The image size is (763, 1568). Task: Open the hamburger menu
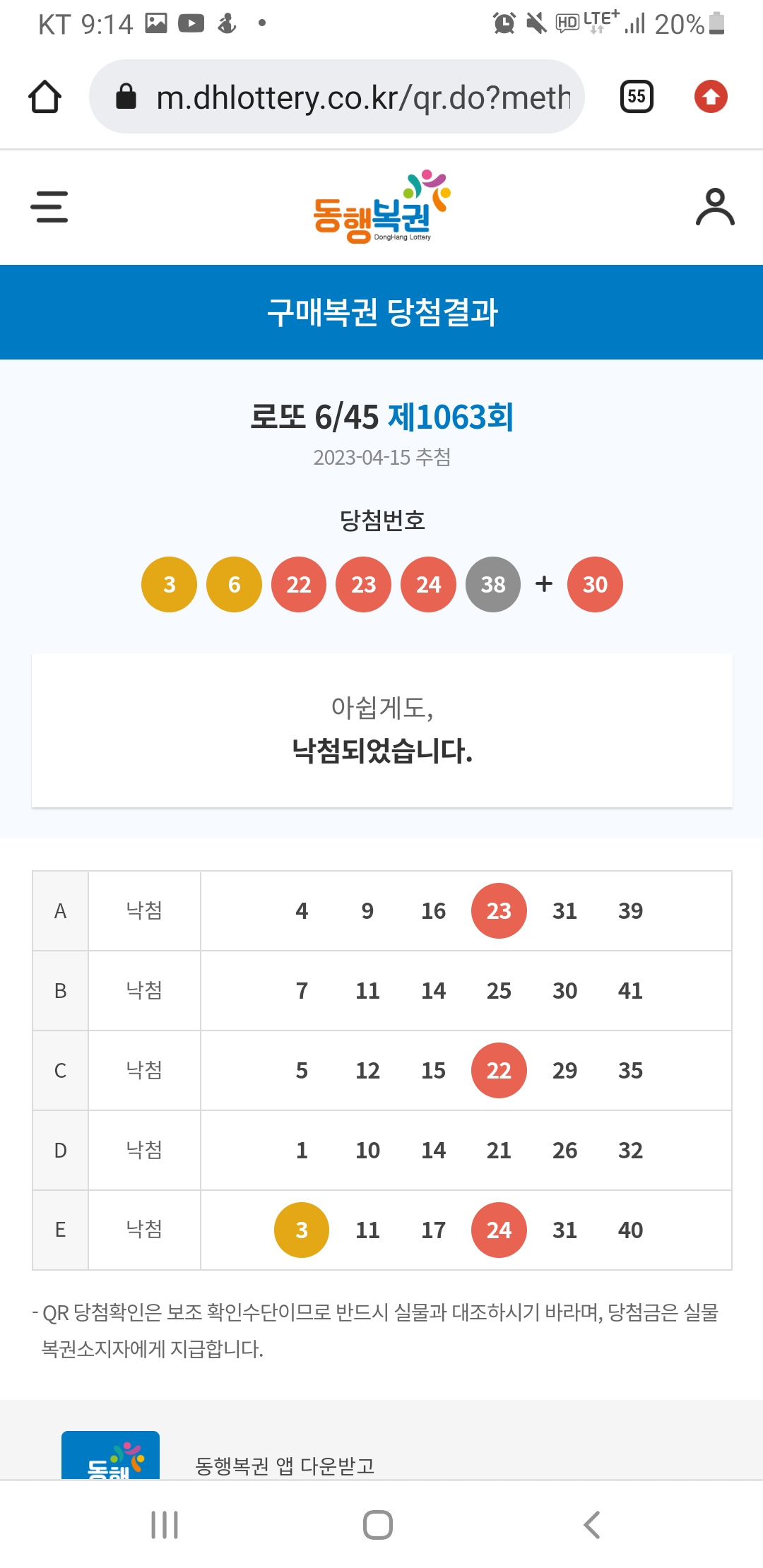49,207
